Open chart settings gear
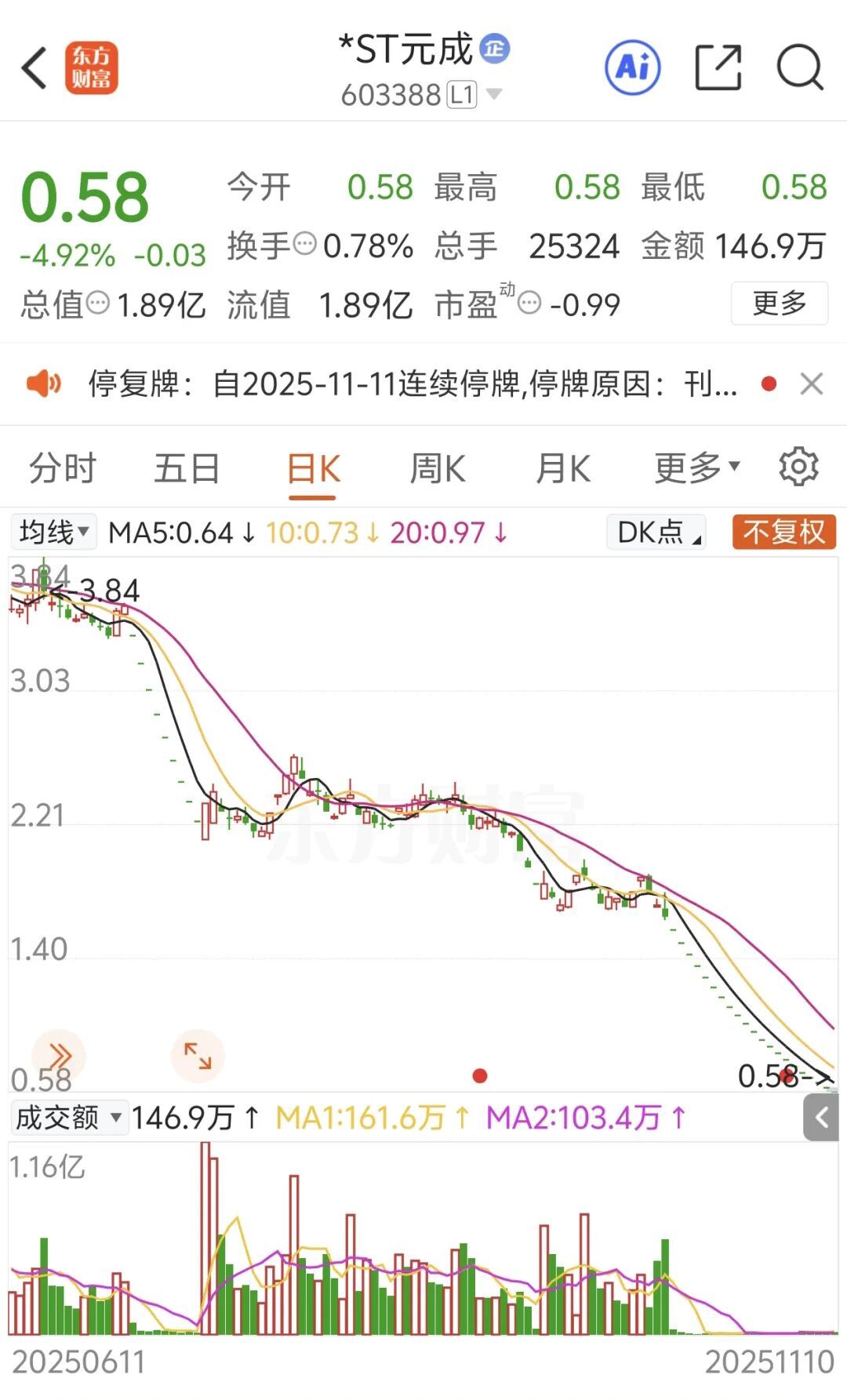Image resolution: width=847 pixels, height=1400 pixels. click(798, 467)
